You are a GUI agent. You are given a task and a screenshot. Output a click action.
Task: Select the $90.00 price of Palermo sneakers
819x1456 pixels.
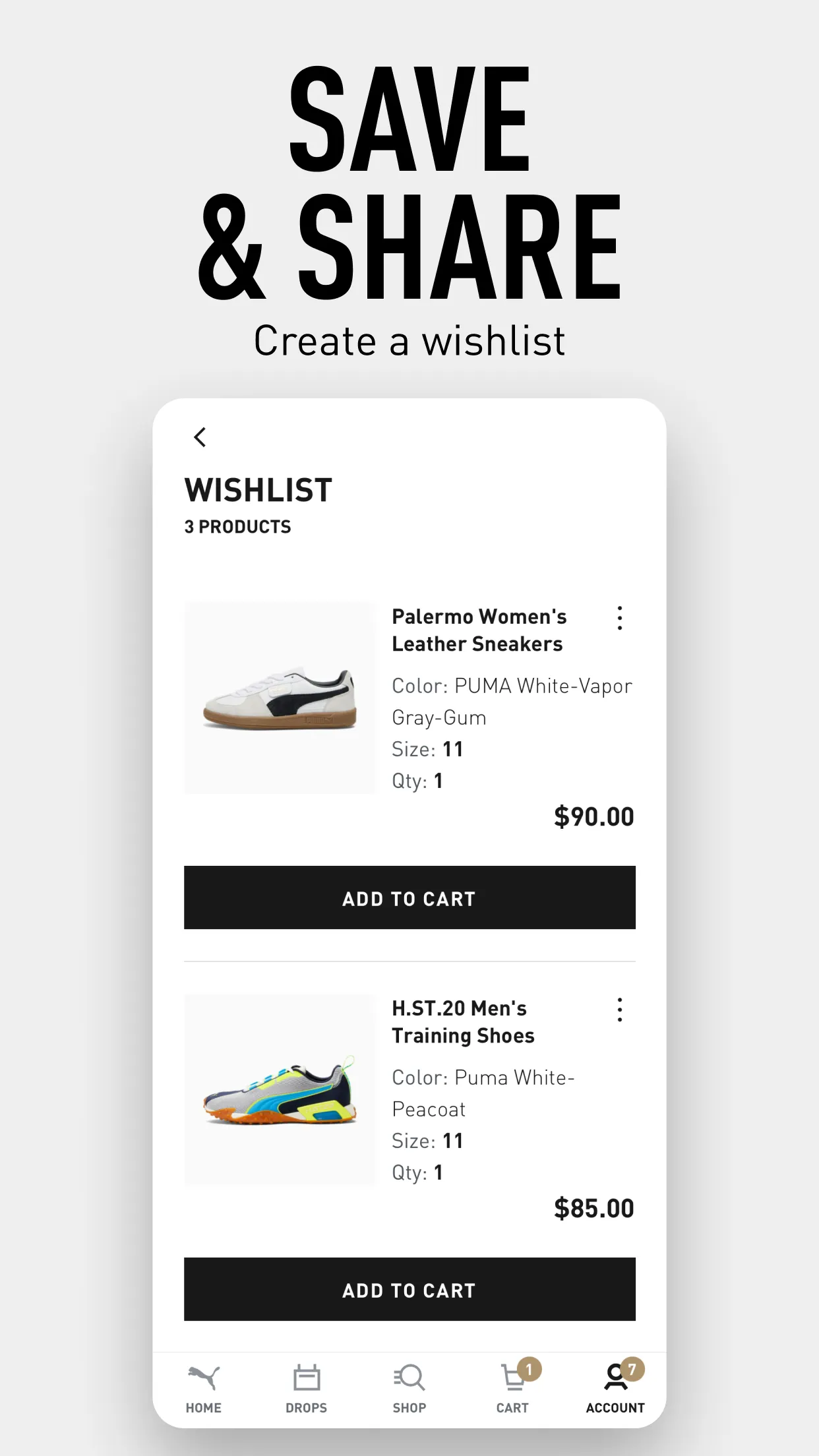(594, 816)
